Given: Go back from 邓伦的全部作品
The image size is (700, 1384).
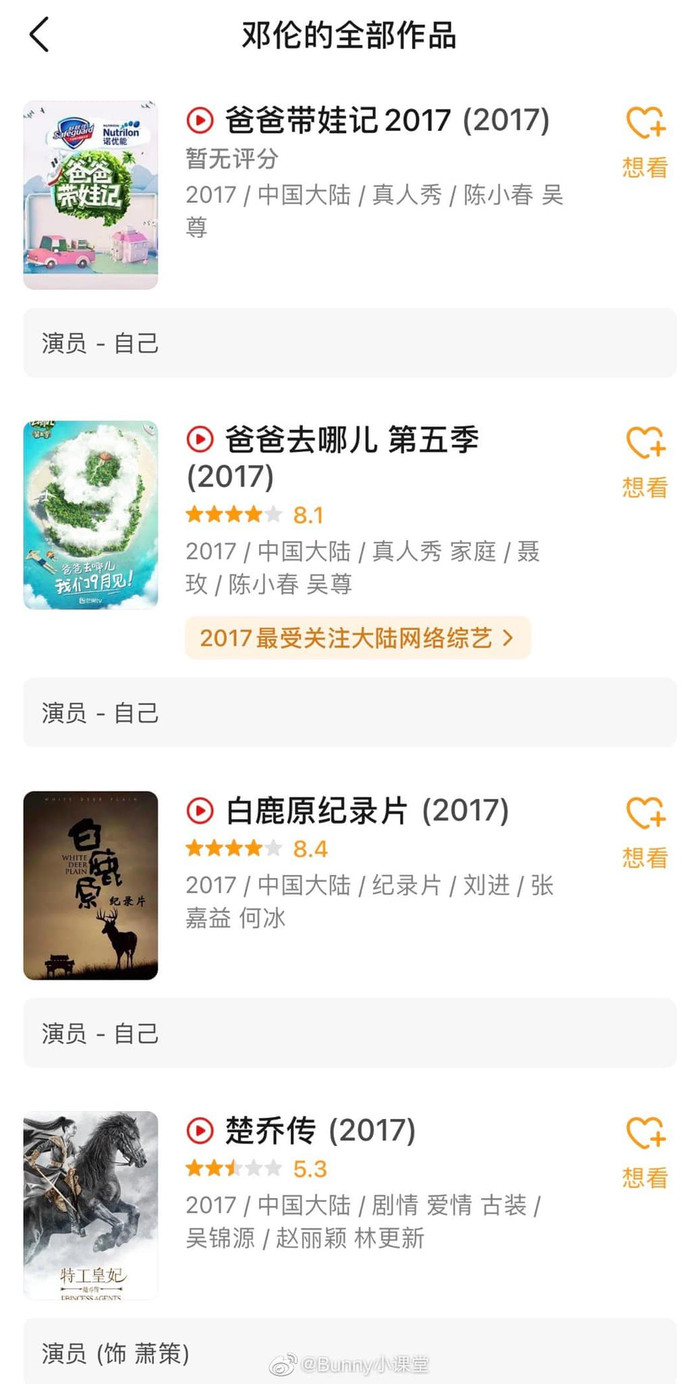Looking at the screenshot, I should 39,35.
